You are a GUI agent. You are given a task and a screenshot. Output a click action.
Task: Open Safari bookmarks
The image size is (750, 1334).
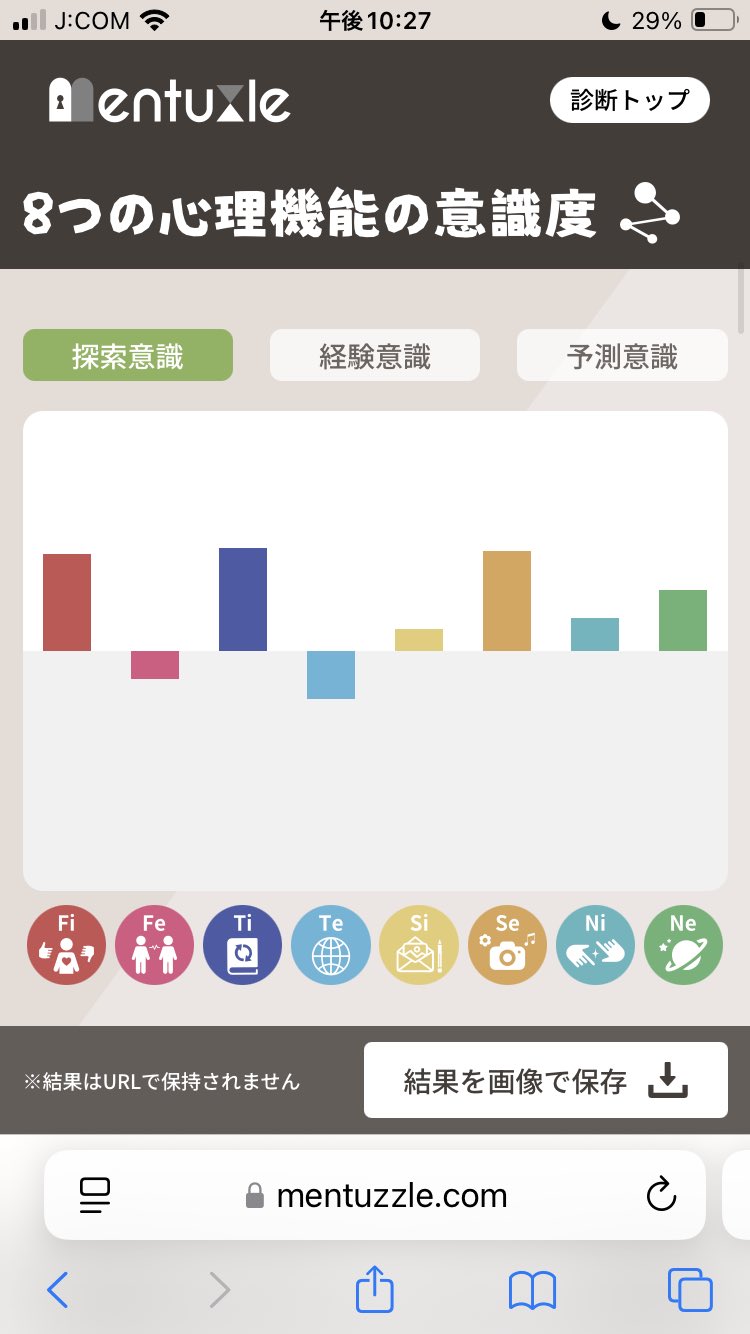pyautogui.click(x=532, y=1290)
